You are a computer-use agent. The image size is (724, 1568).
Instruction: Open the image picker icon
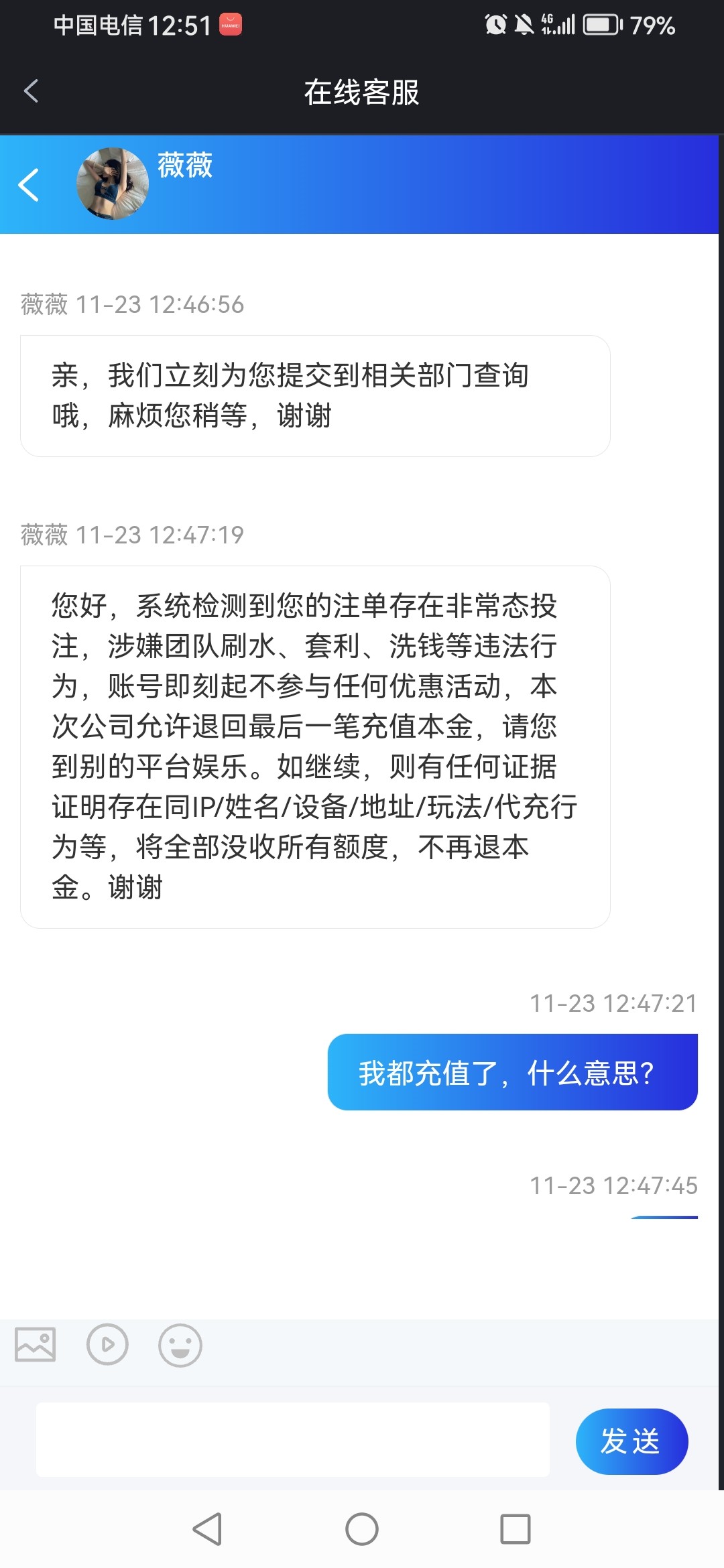[35, 1345]
